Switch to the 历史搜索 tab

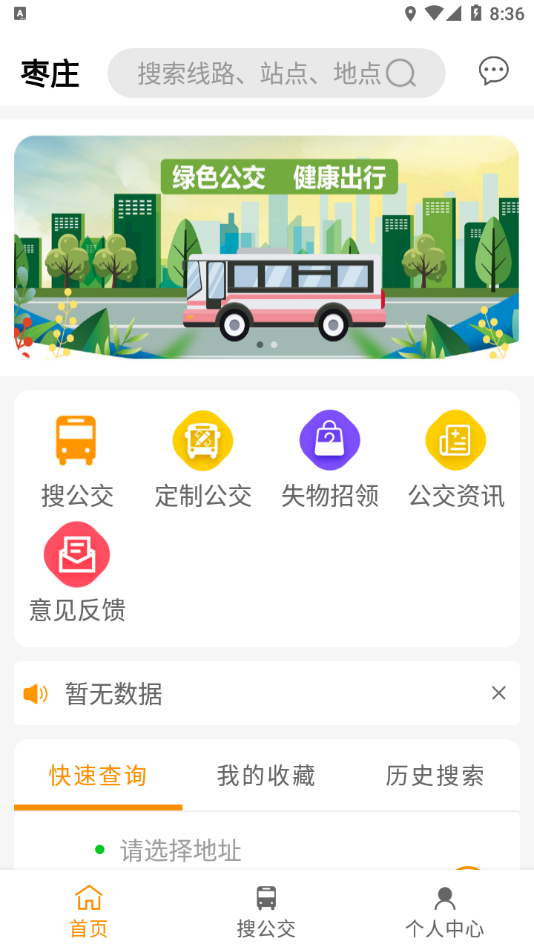(x=435, y=776)
